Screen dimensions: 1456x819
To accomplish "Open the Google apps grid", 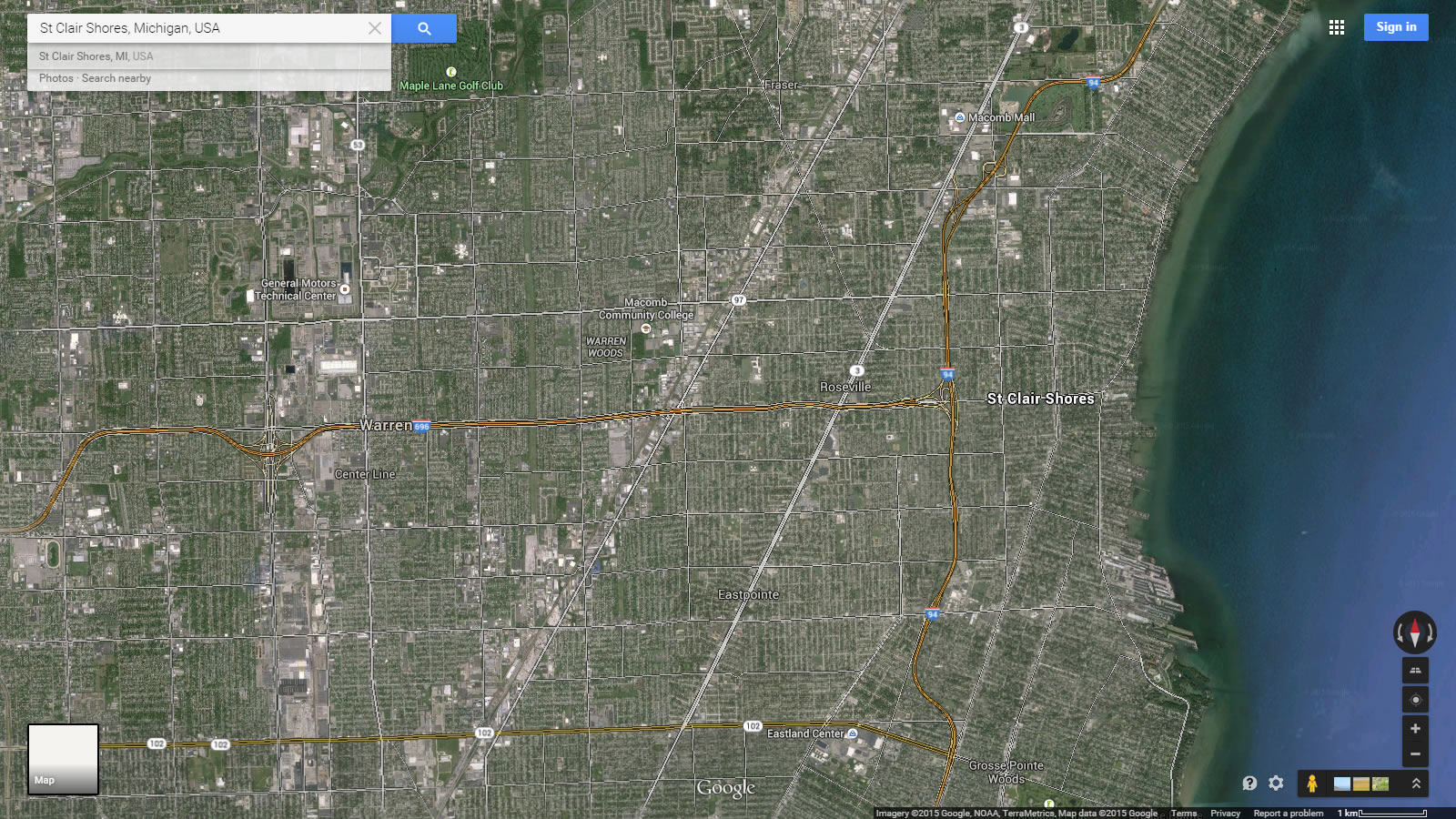I will pyautogui.click(x=1336, y=27).
